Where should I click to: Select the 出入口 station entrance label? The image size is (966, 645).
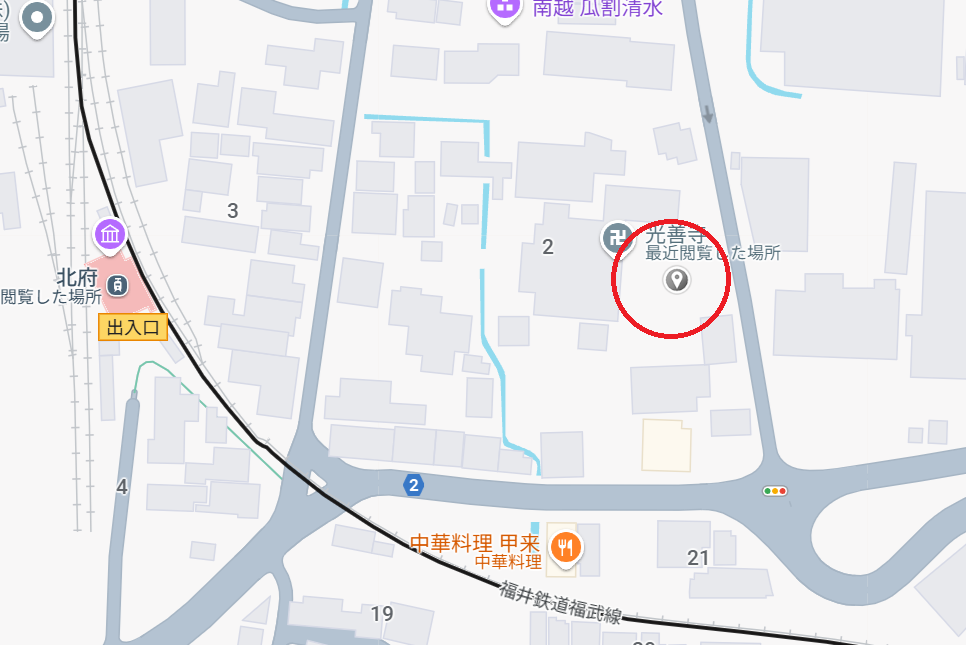(132, 327)
